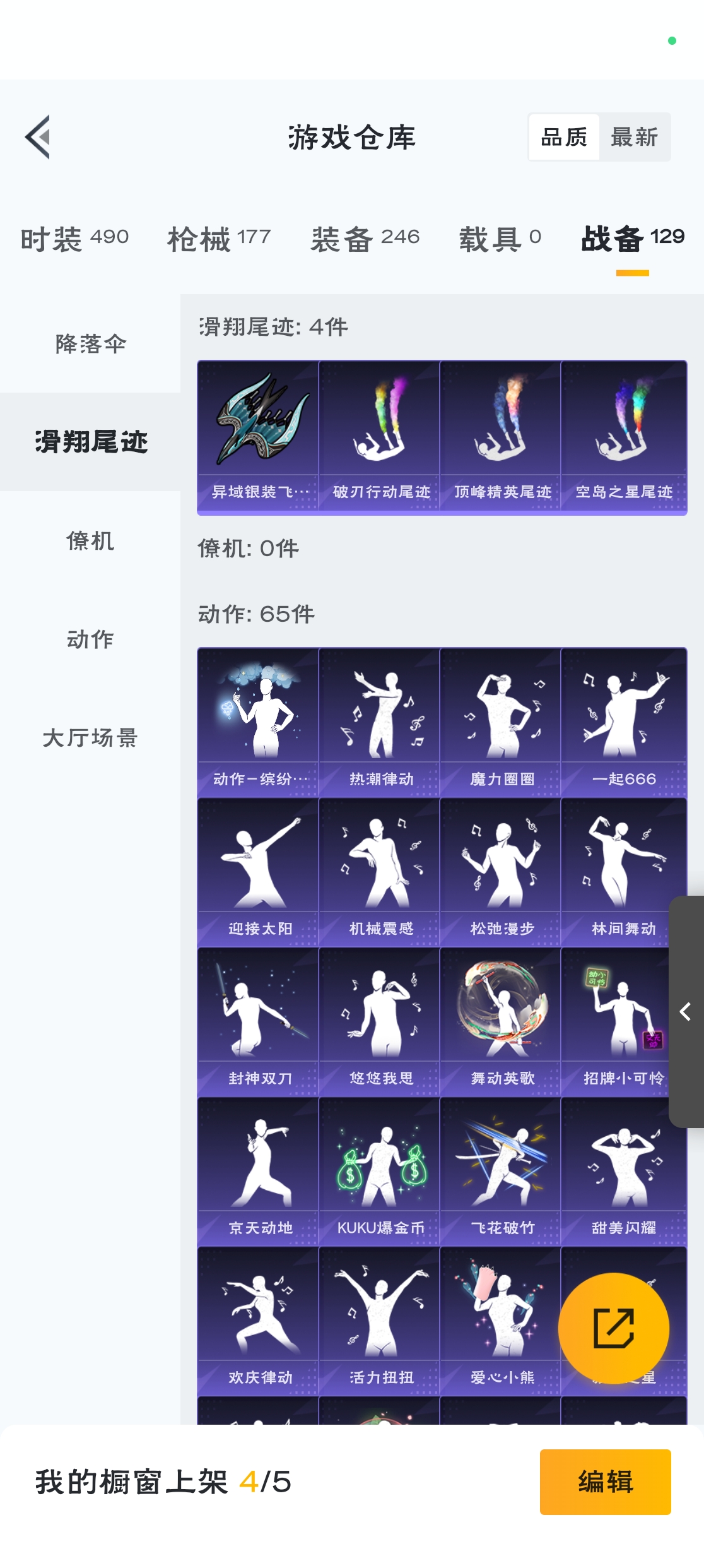Open 大厅场景 in the side menu

[x=90, y=737]
